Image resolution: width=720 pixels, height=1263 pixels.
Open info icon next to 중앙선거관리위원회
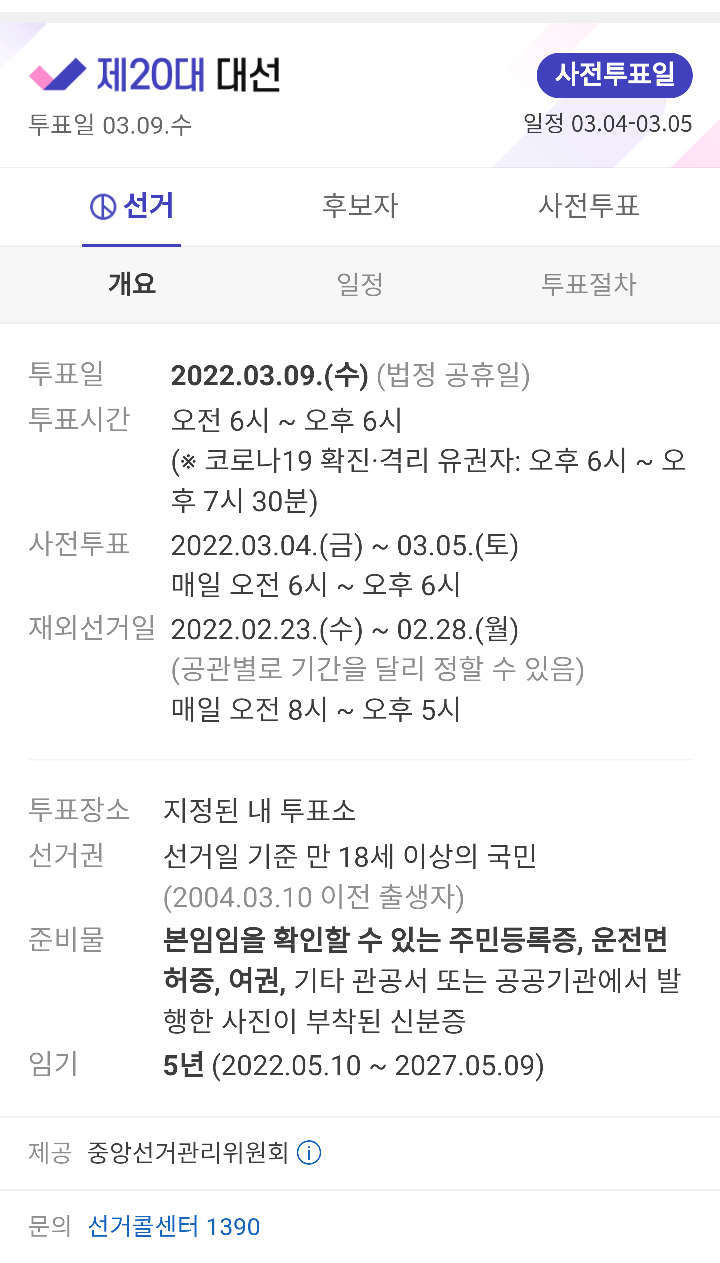tap(309, 1153)
